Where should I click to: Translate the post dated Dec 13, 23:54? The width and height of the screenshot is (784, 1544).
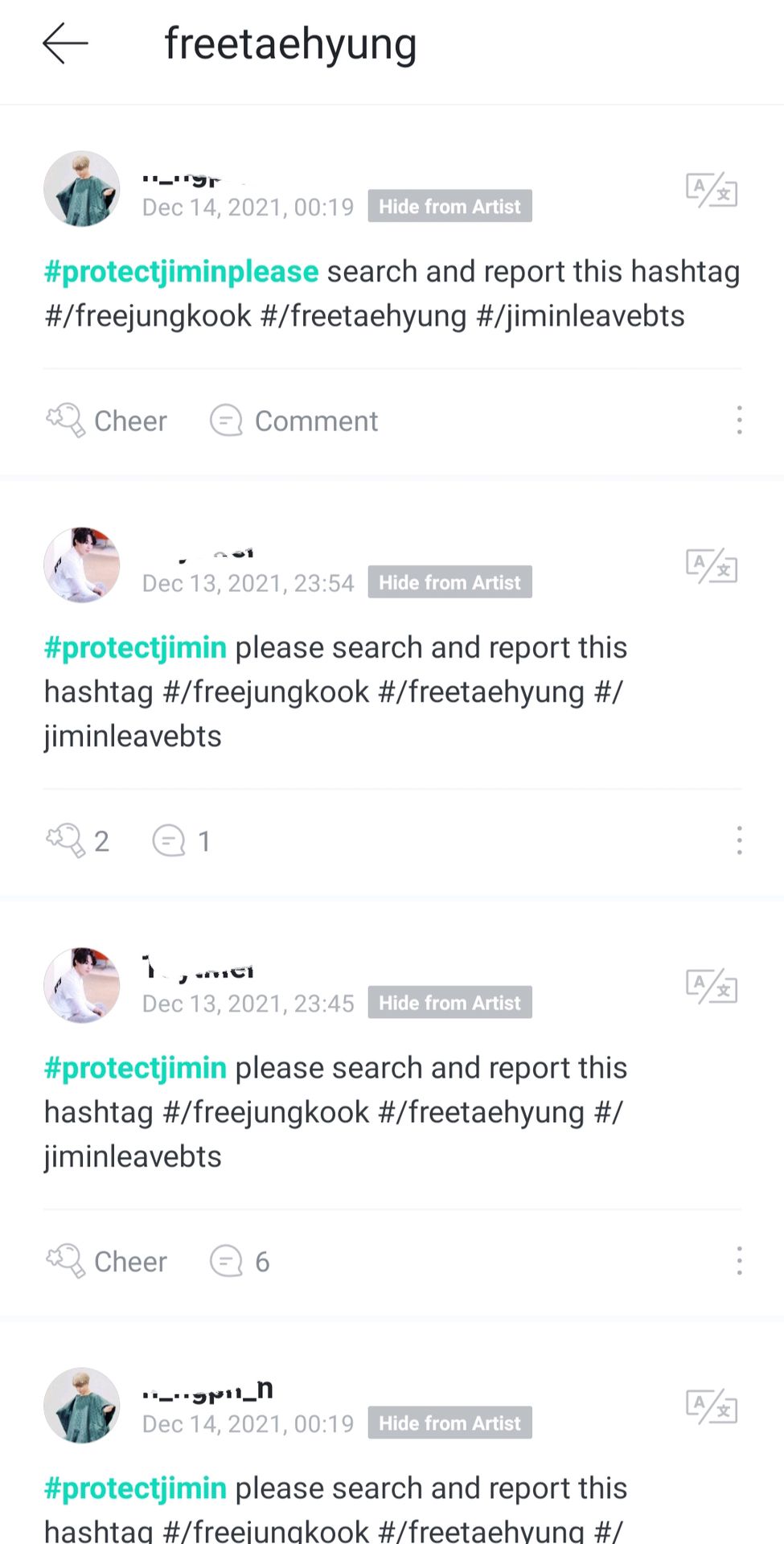click(711, 566)
